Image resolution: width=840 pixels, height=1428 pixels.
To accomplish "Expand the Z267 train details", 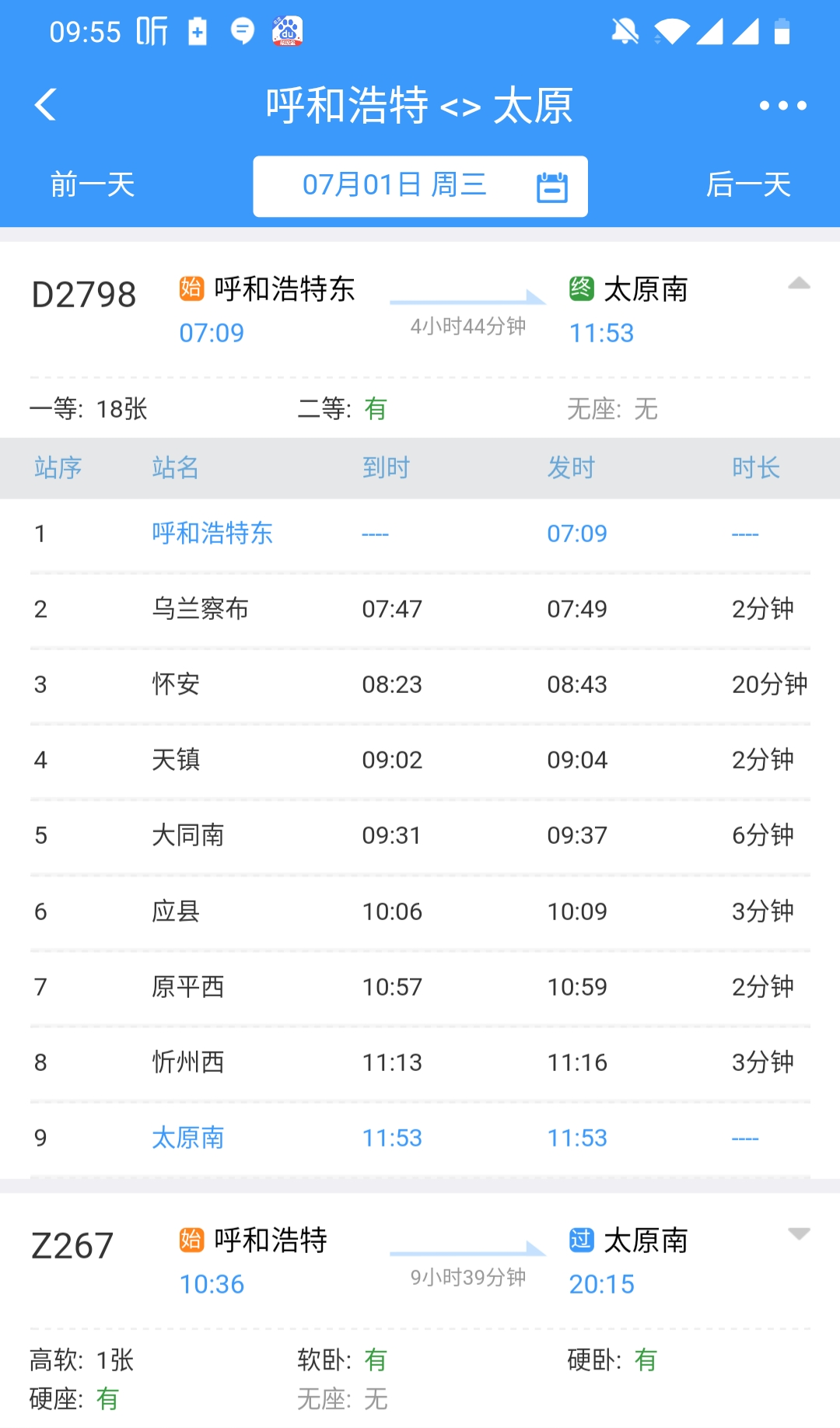I will [x=799, y=1234].
